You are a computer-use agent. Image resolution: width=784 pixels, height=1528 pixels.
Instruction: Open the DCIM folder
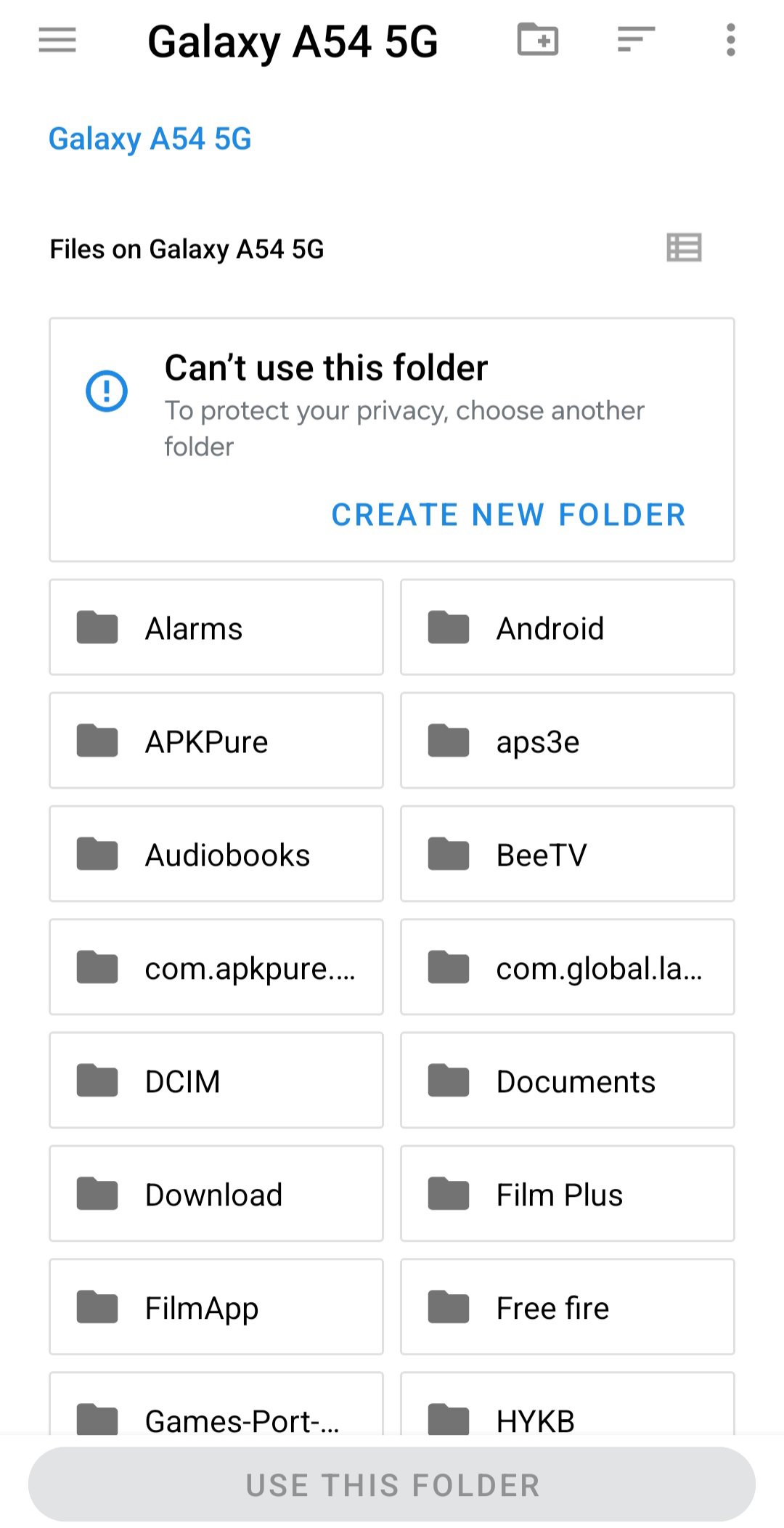pyautogui.click(x=216, y=1081)
